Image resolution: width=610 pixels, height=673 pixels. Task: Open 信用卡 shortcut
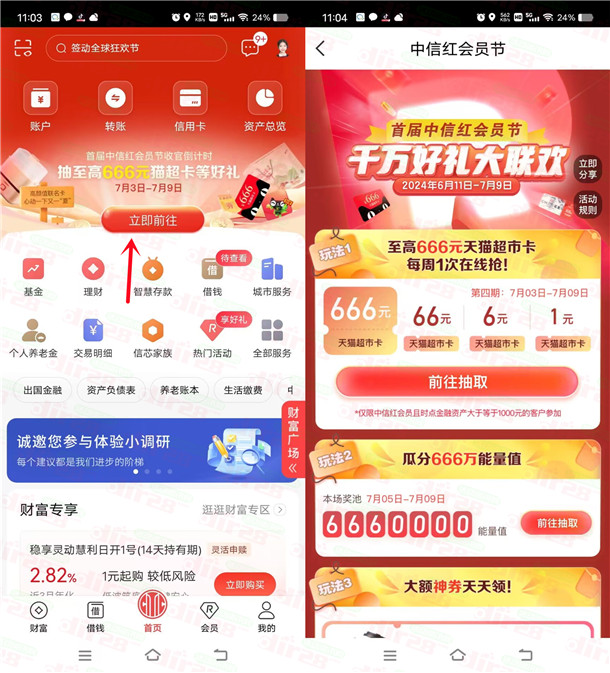pos(190,106)
